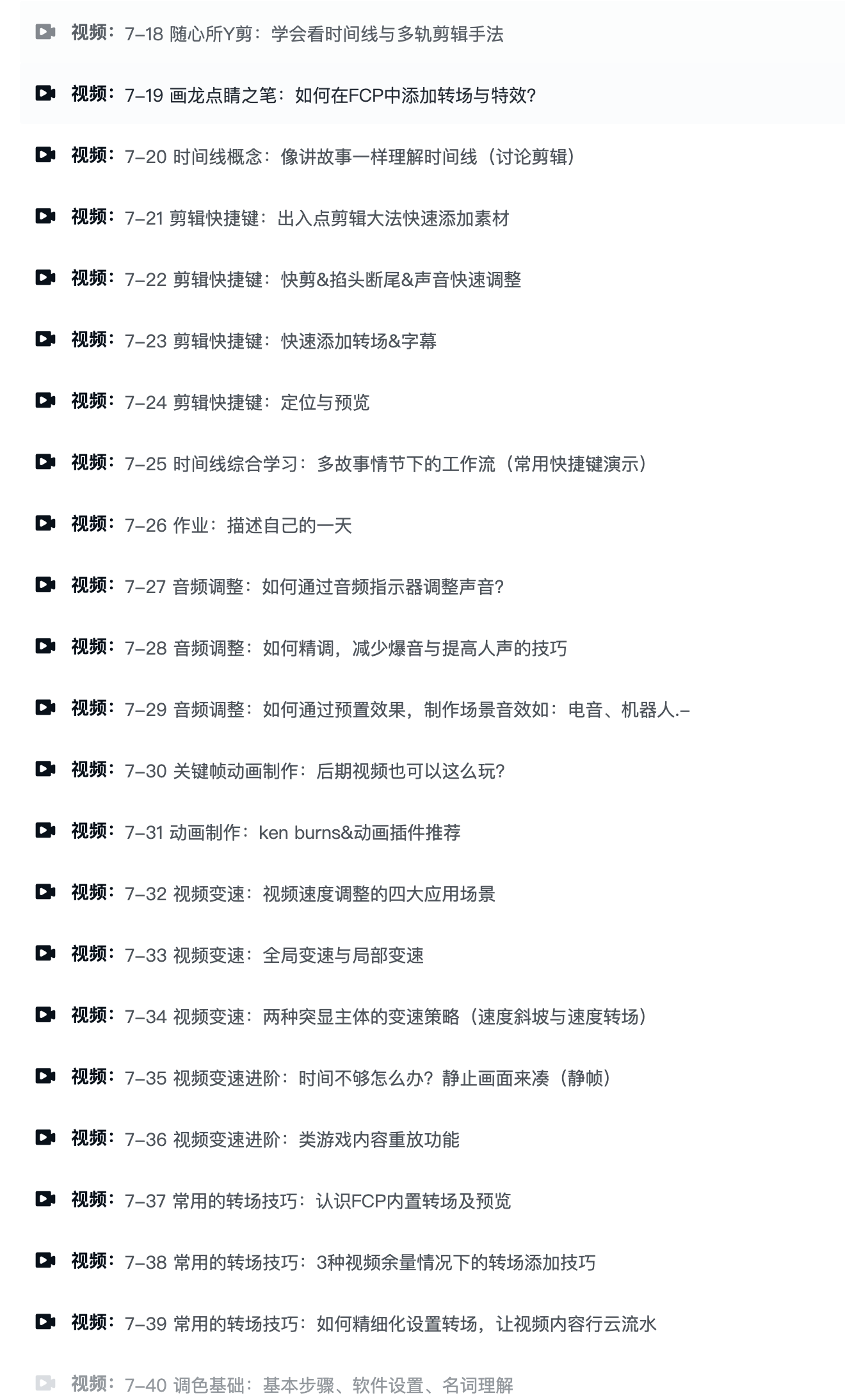Open lesson 7-20 timeline concept
This screenshot has height=1400, width=845.
[350, 157]
